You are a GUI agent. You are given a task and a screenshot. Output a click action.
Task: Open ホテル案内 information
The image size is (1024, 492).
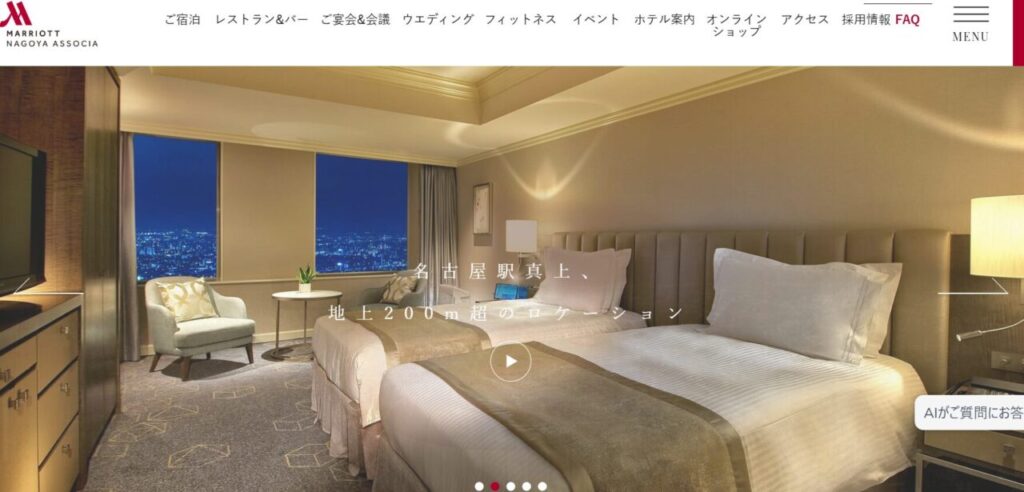[664, 19]
